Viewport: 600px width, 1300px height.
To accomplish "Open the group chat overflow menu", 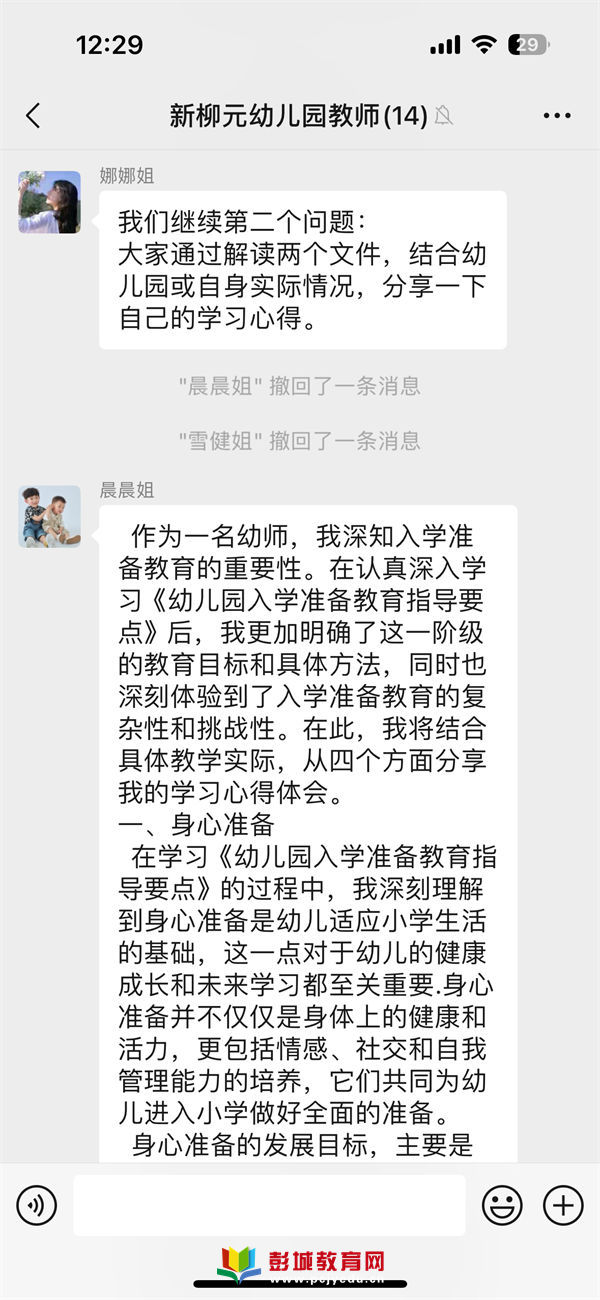I will click(556, 116).
